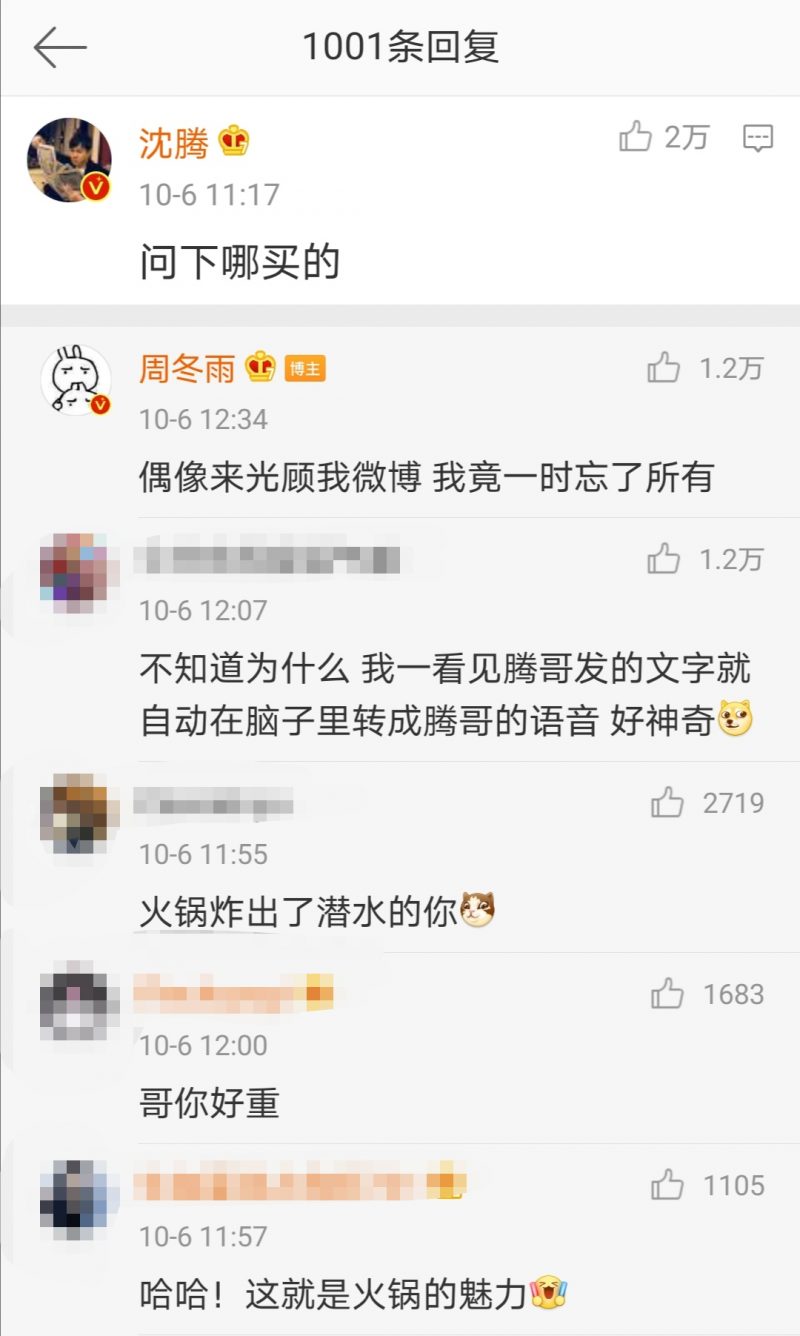
Task: Like the 这就是火锅的魅力 reply
Action: [667, 1185]
